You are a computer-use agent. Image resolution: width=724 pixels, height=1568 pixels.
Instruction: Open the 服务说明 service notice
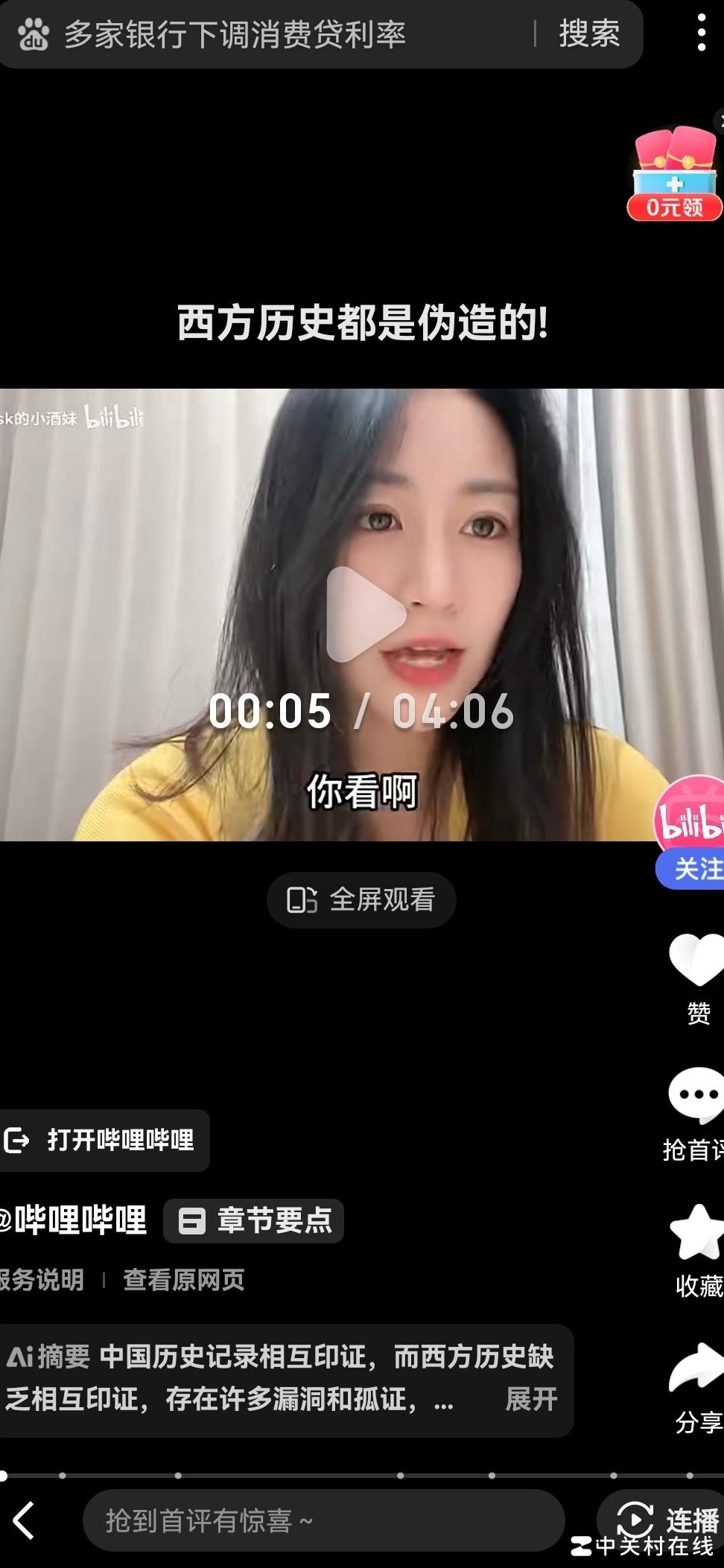coord(42,1280)
